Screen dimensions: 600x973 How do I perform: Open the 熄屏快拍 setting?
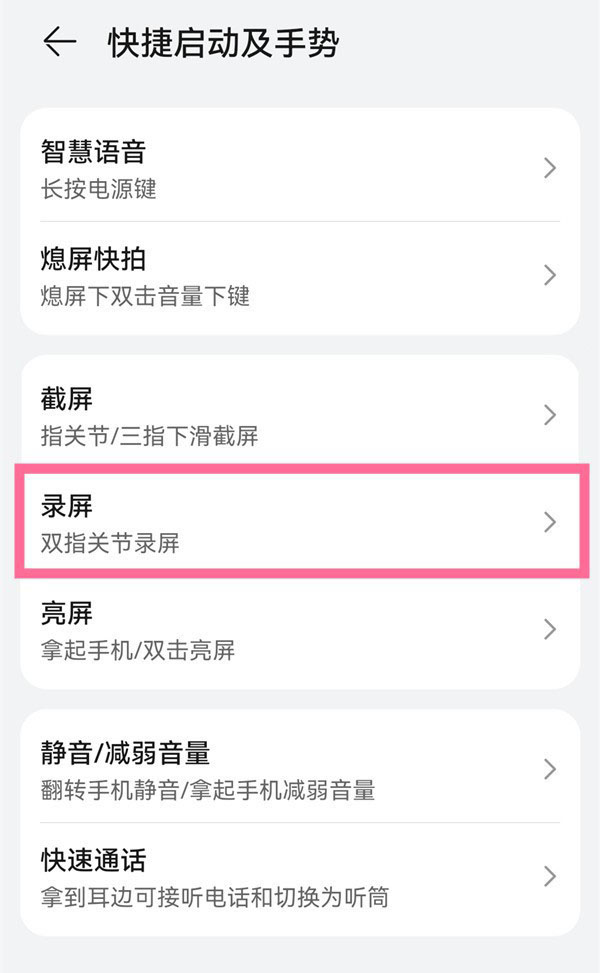pyautogui.click(x=300, y=276)
